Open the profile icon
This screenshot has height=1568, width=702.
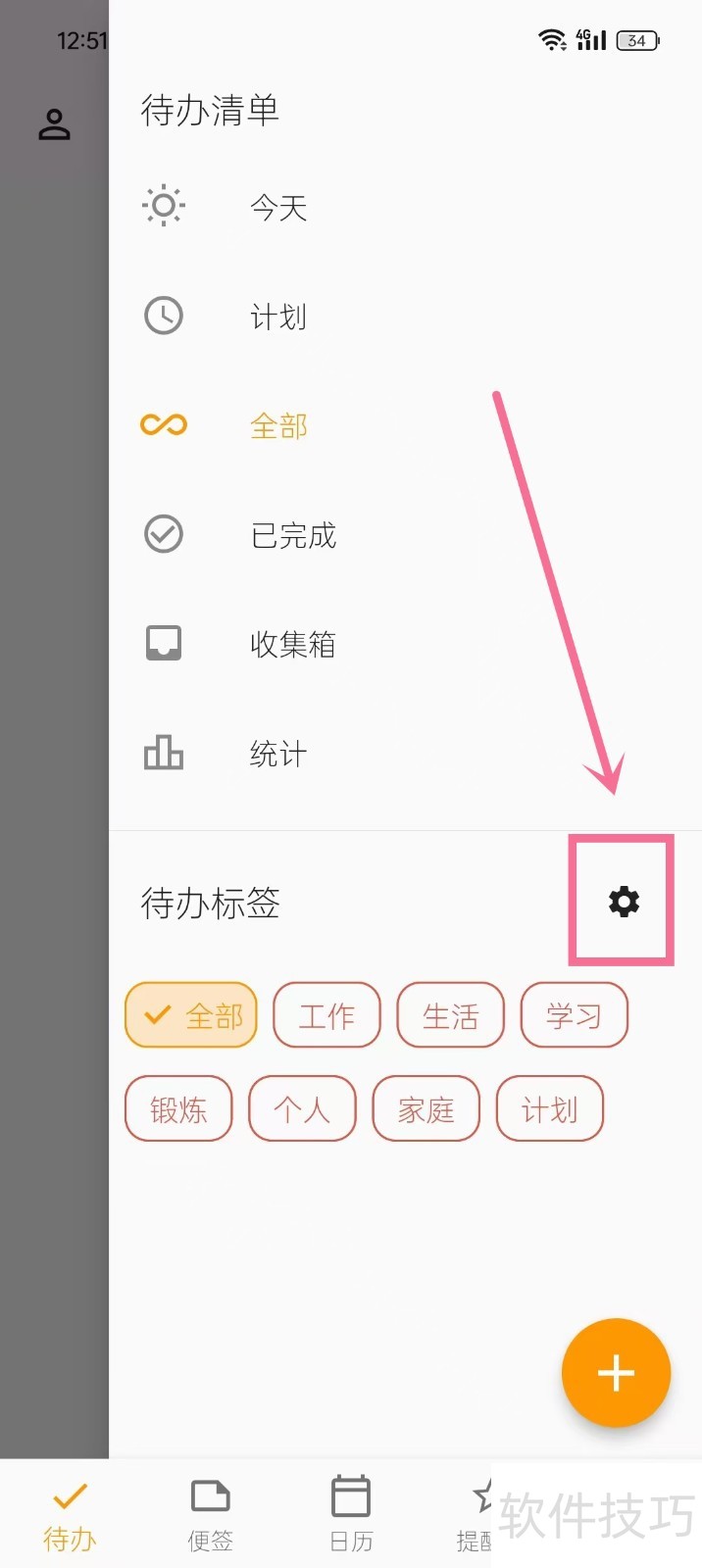[x=55, y=124]
